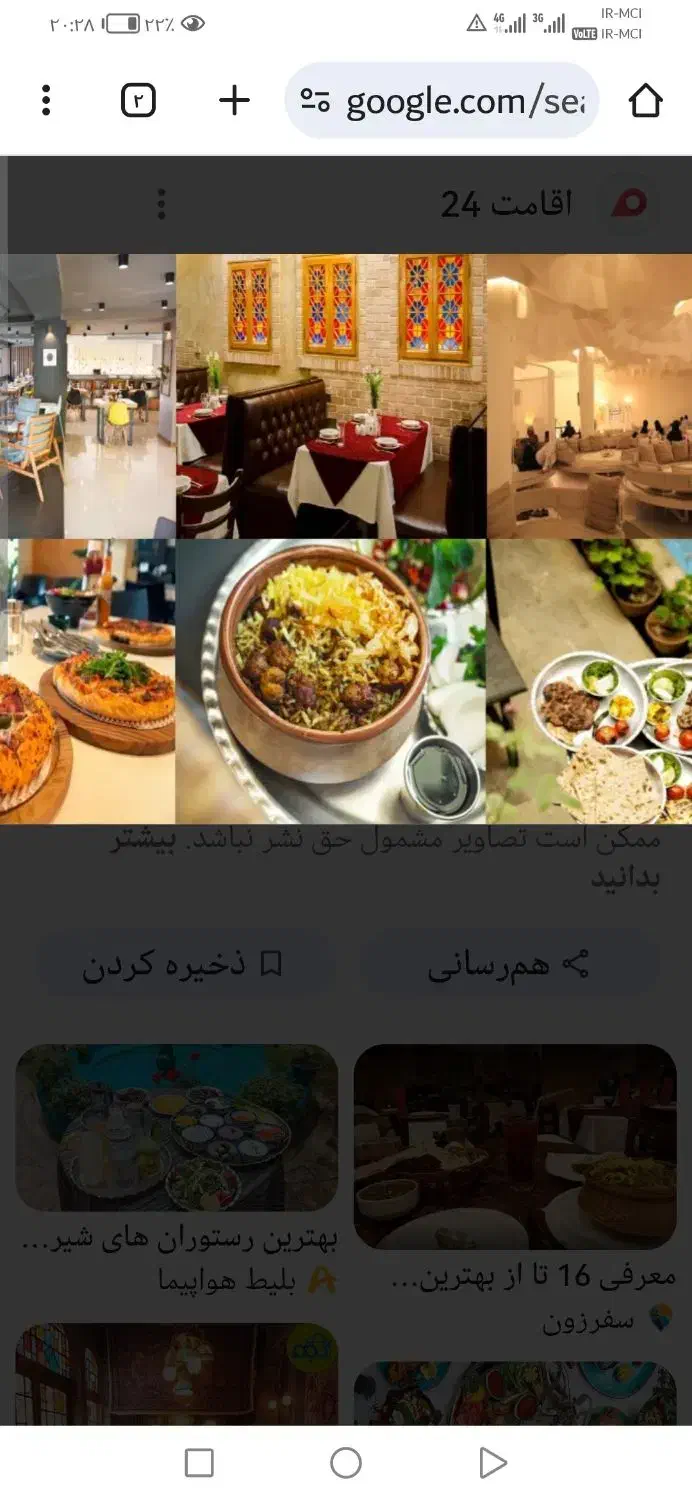Tap the system back button
The height and width of the screenshot is (1500, 692).
[492, 1463]
